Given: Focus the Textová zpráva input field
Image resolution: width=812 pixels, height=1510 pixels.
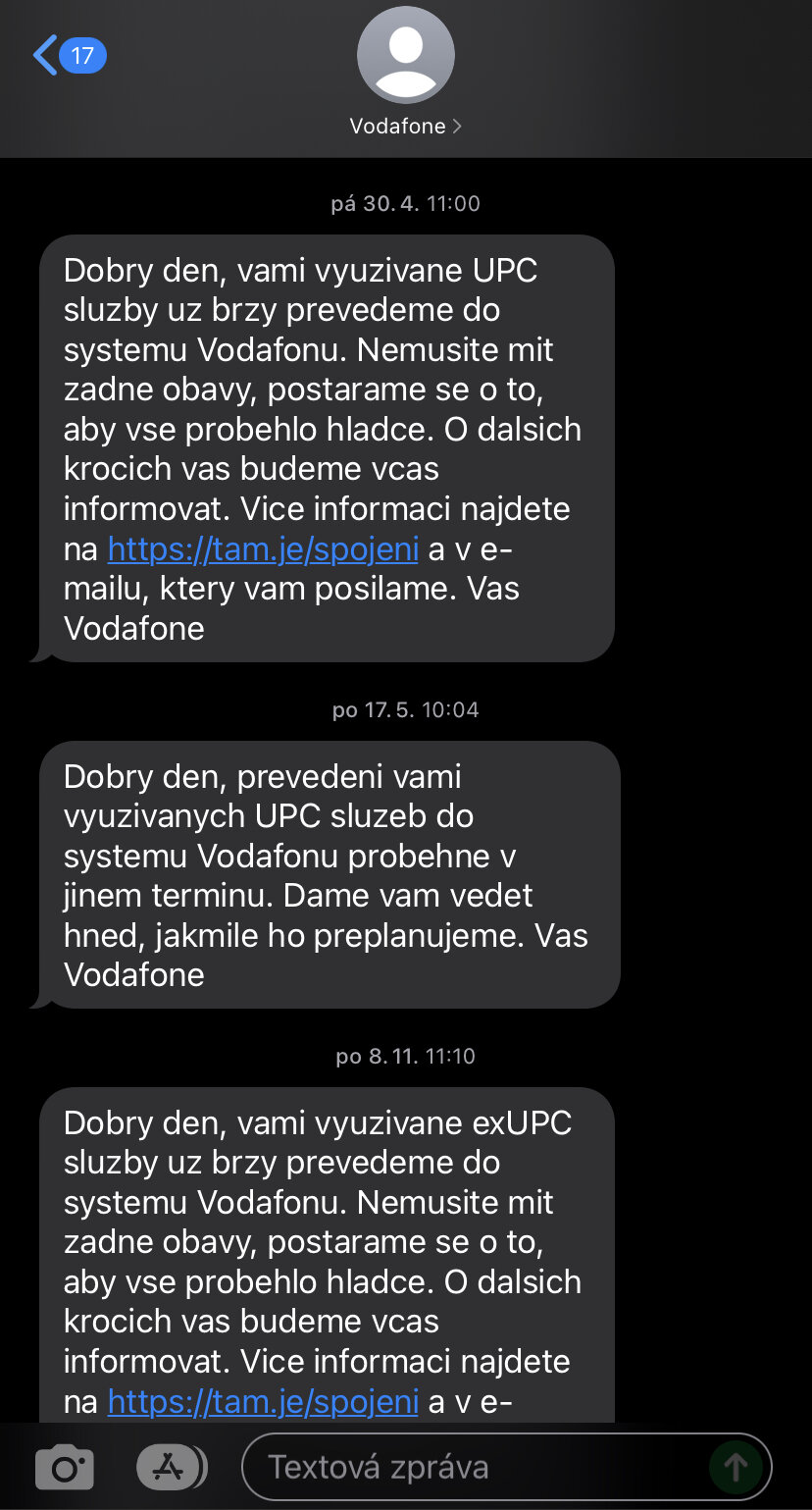Looking at the screenshot, I should [x=471, y=1468].
